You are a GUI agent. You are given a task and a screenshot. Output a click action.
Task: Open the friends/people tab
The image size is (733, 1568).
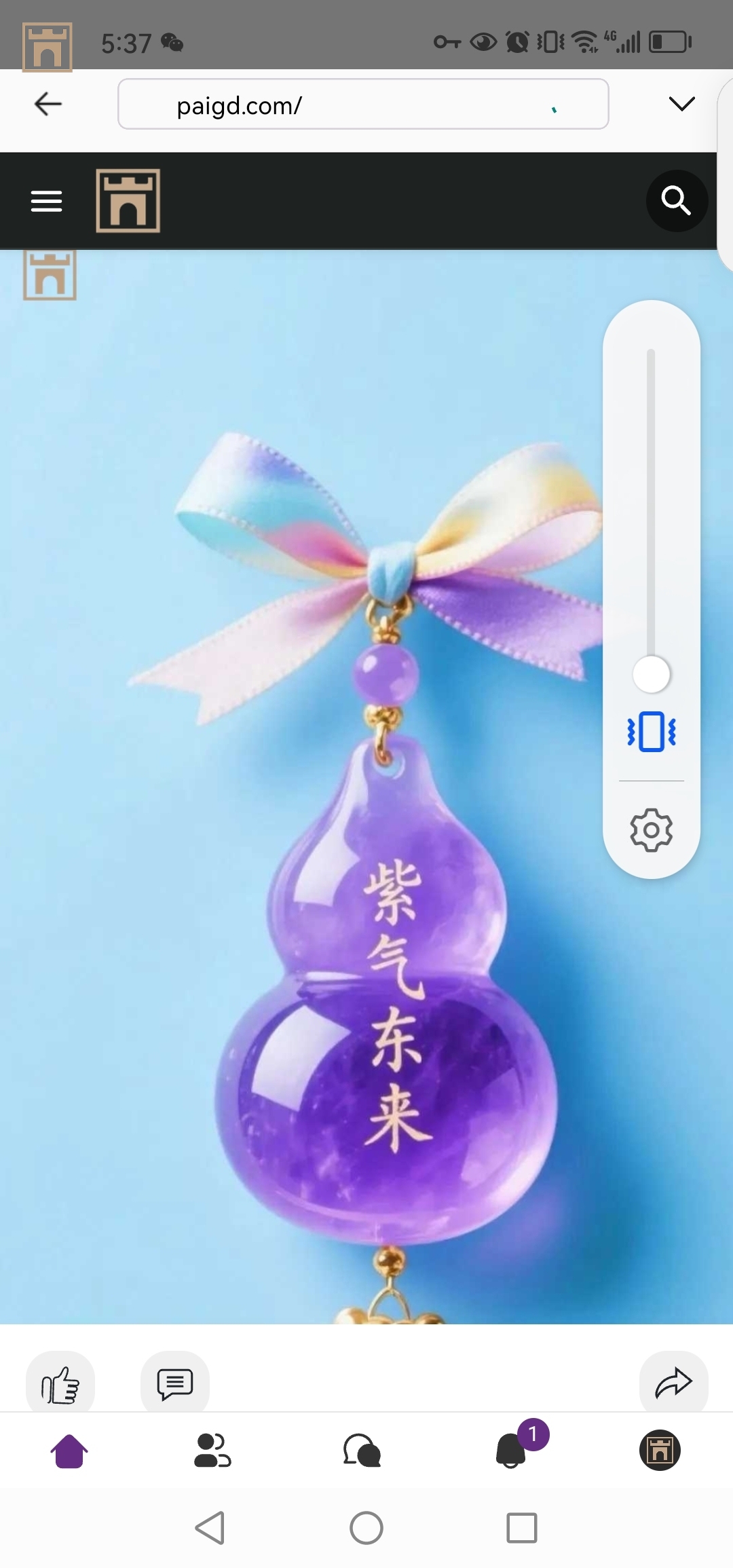coord(212,1451)
